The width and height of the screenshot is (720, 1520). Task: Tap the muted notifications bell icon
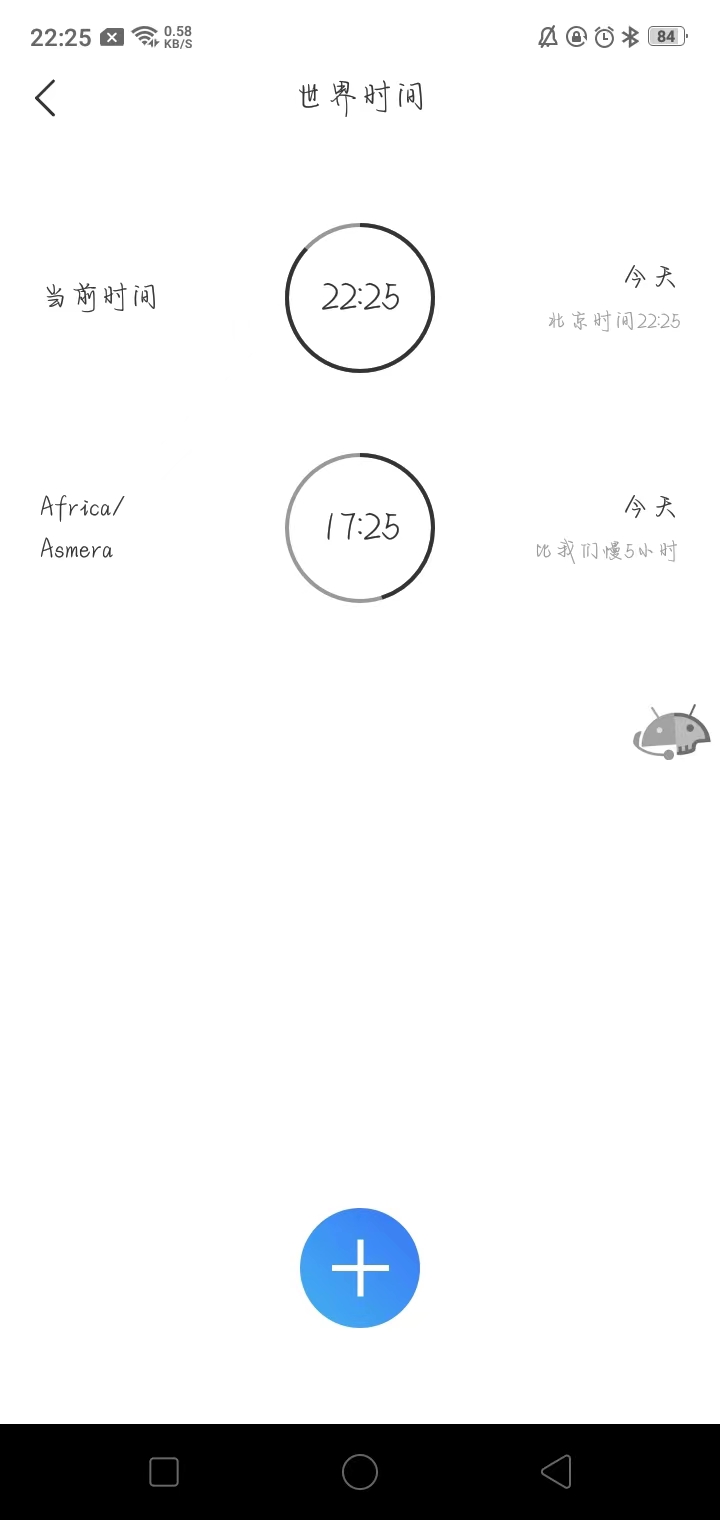click(547, 36)
